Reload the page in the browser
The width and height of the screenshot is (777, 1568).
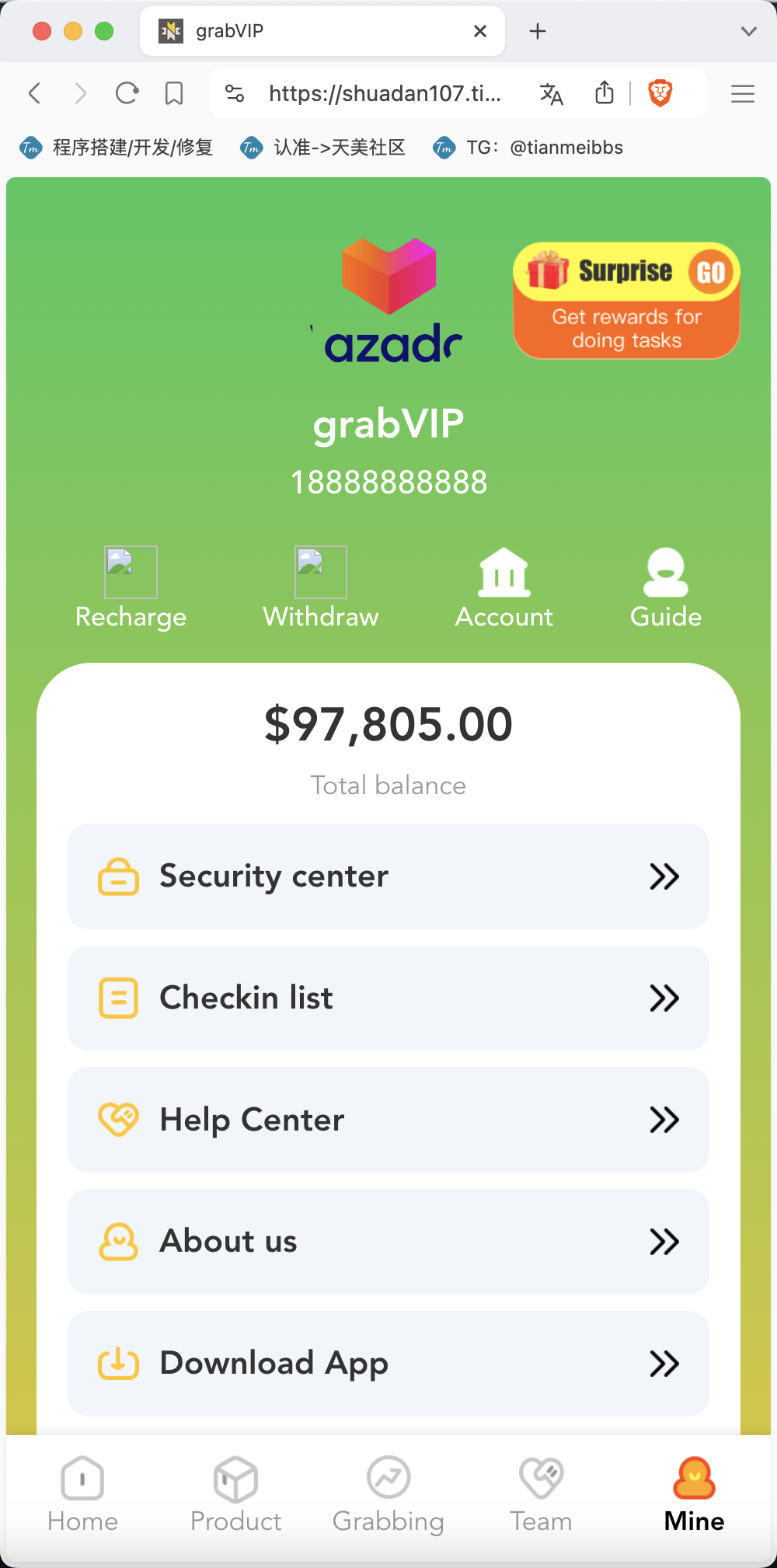point(127,94)
